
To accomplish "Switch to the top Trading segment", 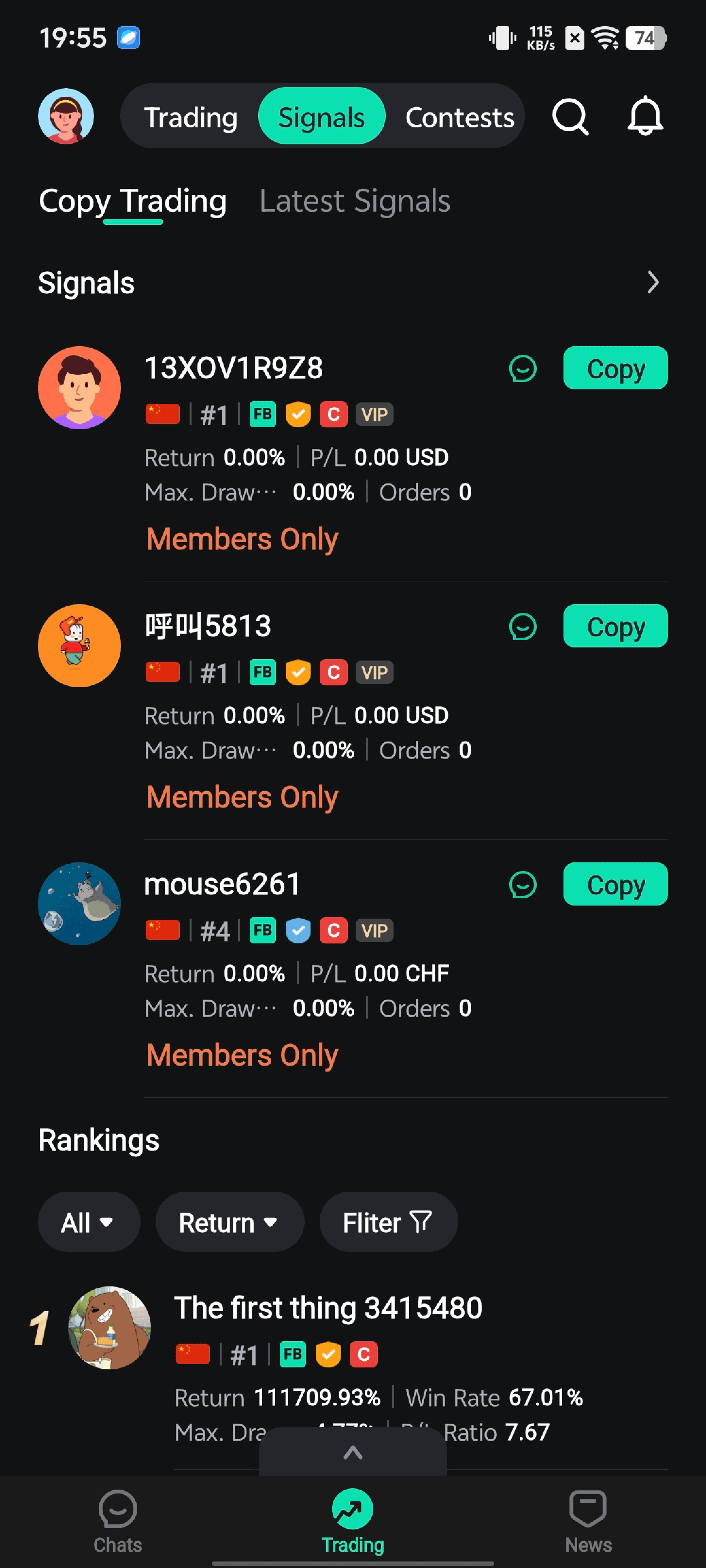I will coord(191,117).
